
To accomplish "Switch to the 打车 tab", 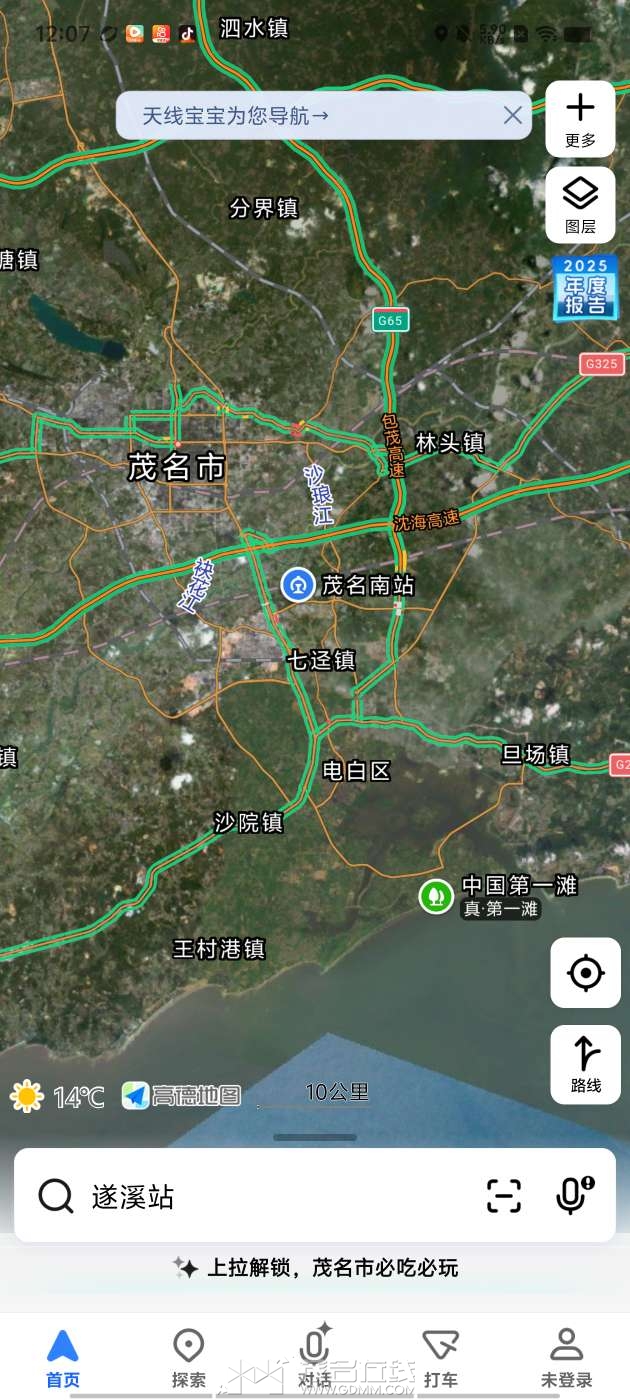I will (x=440, y=1358).
